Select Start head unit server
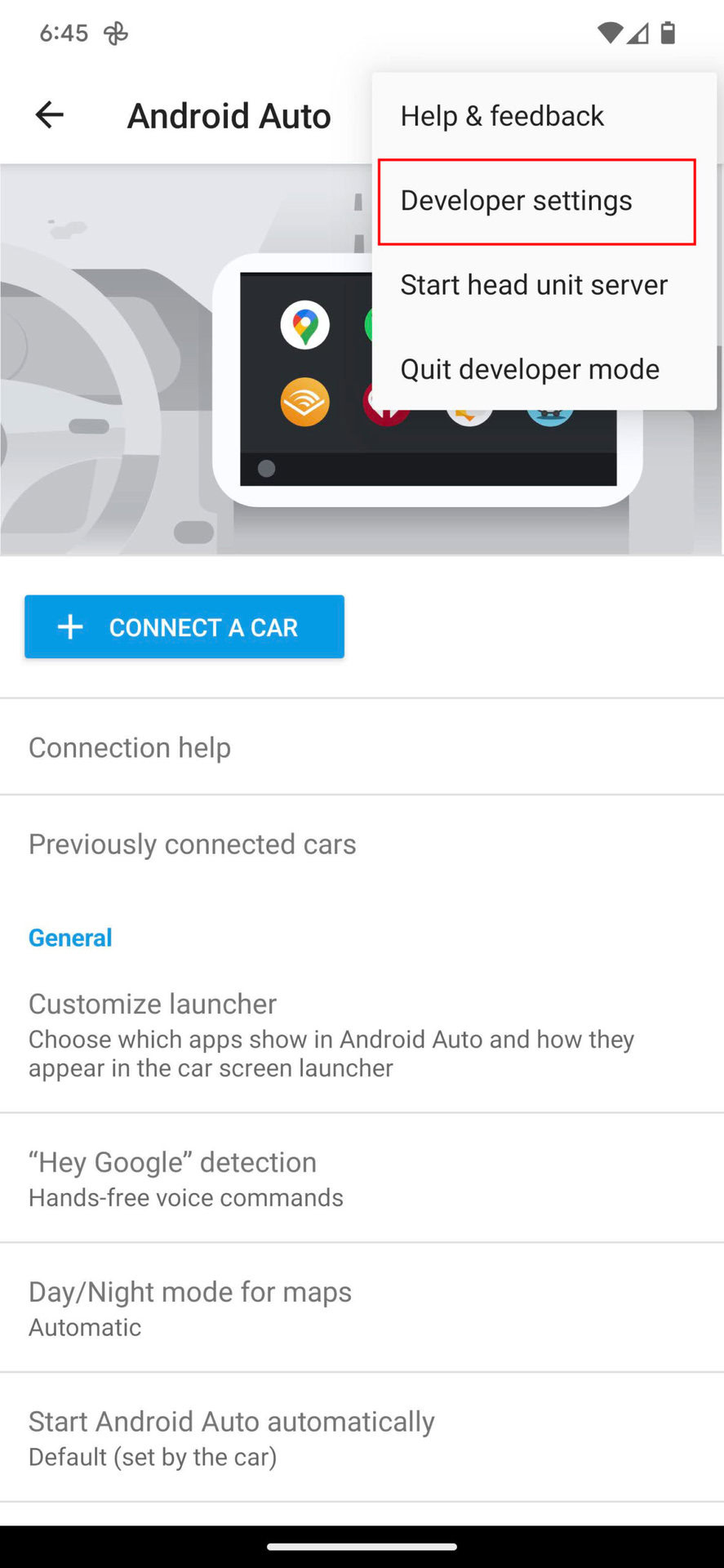This screenshot has width=724, height=1568. 534,285
